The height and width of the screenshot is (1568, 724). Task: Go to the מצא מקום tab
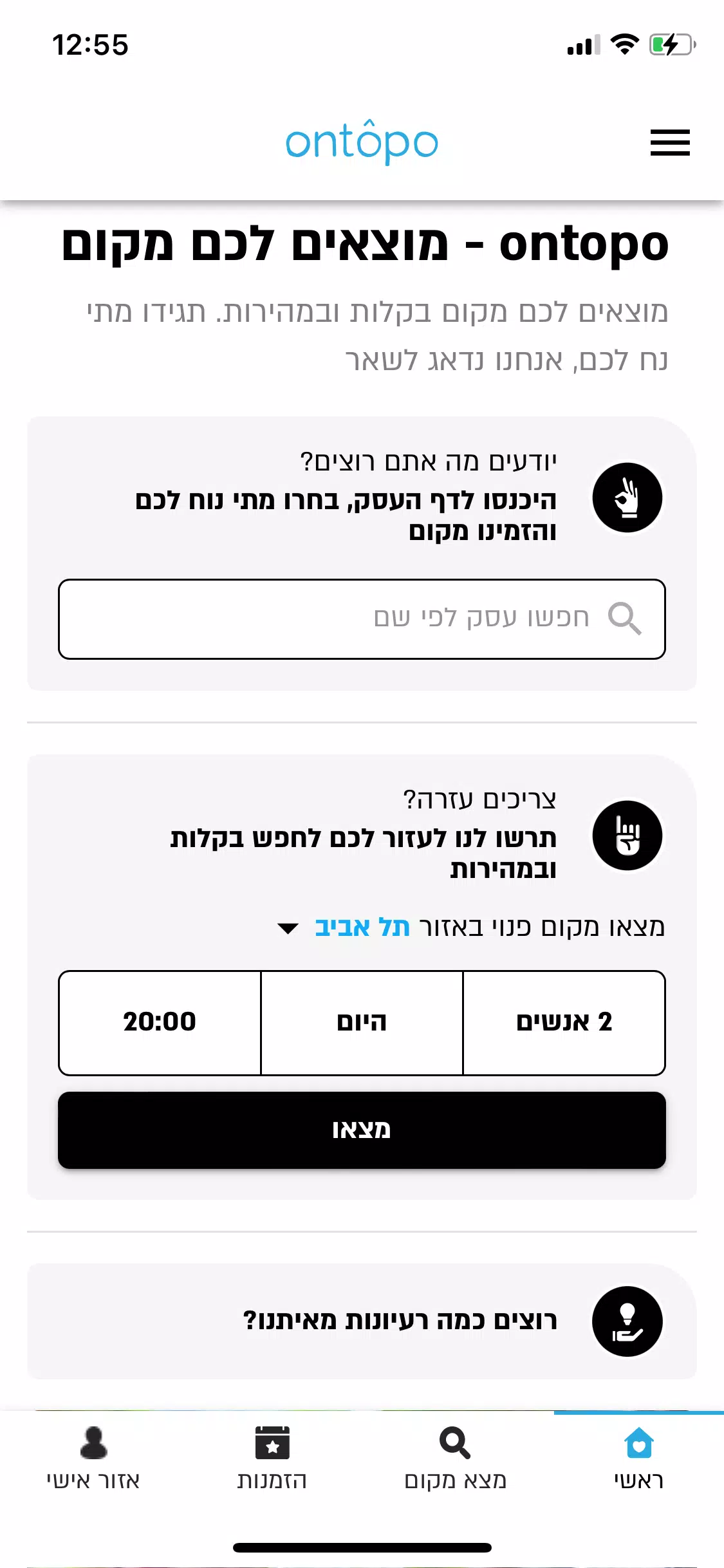point(455,1458)
